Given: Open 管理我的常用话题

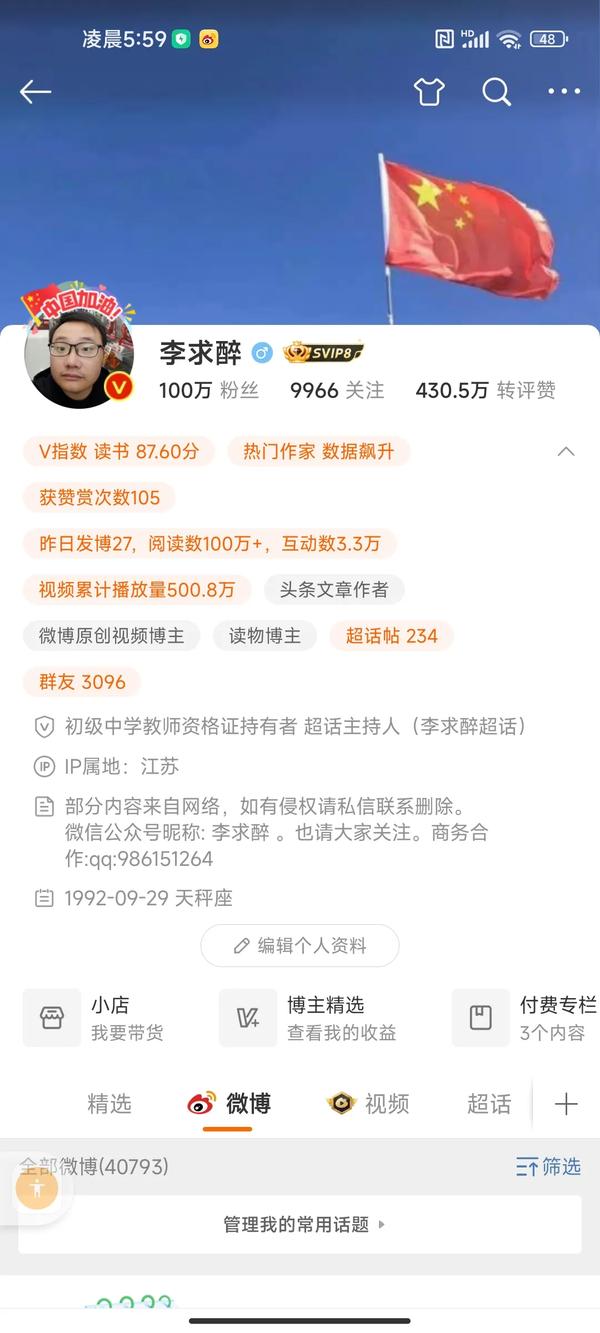Looking at the screenshot, I should [300, 1224].
